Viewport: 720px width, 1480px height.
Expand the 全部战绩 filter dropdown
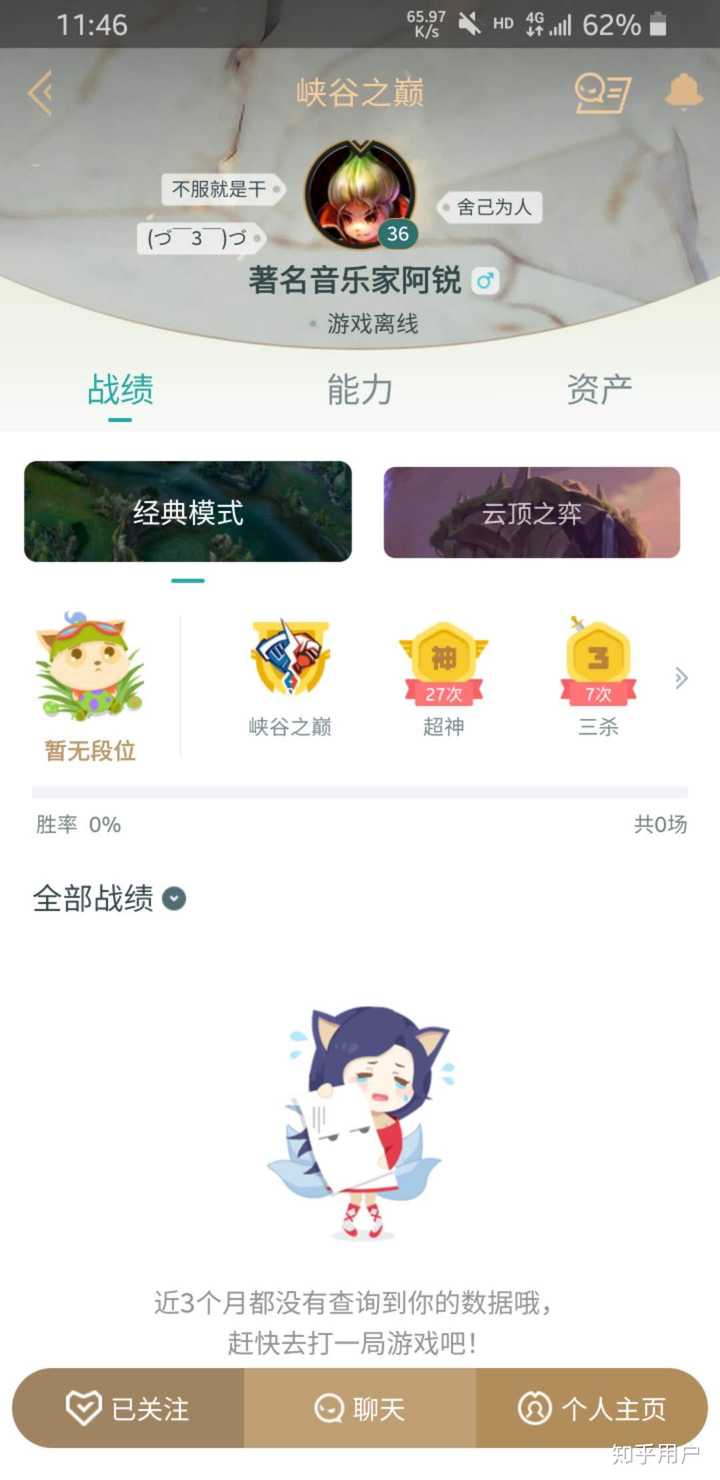[172, 899]
